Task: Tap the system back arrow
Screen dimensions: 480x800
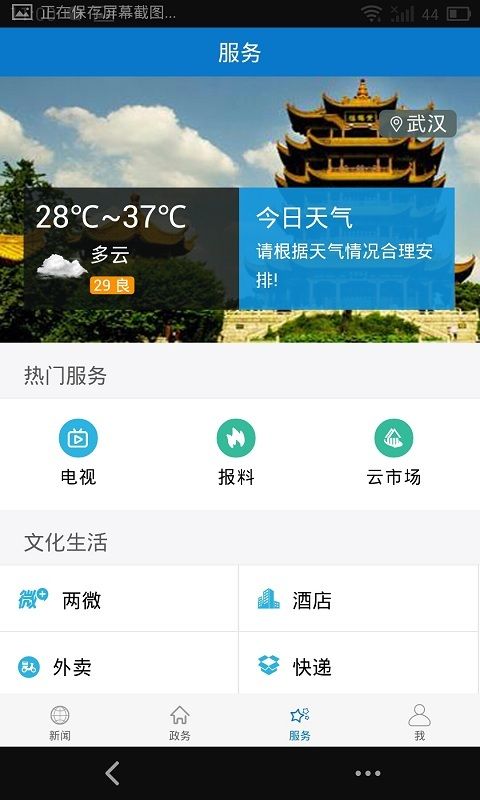Action: (x=112, y=773)
